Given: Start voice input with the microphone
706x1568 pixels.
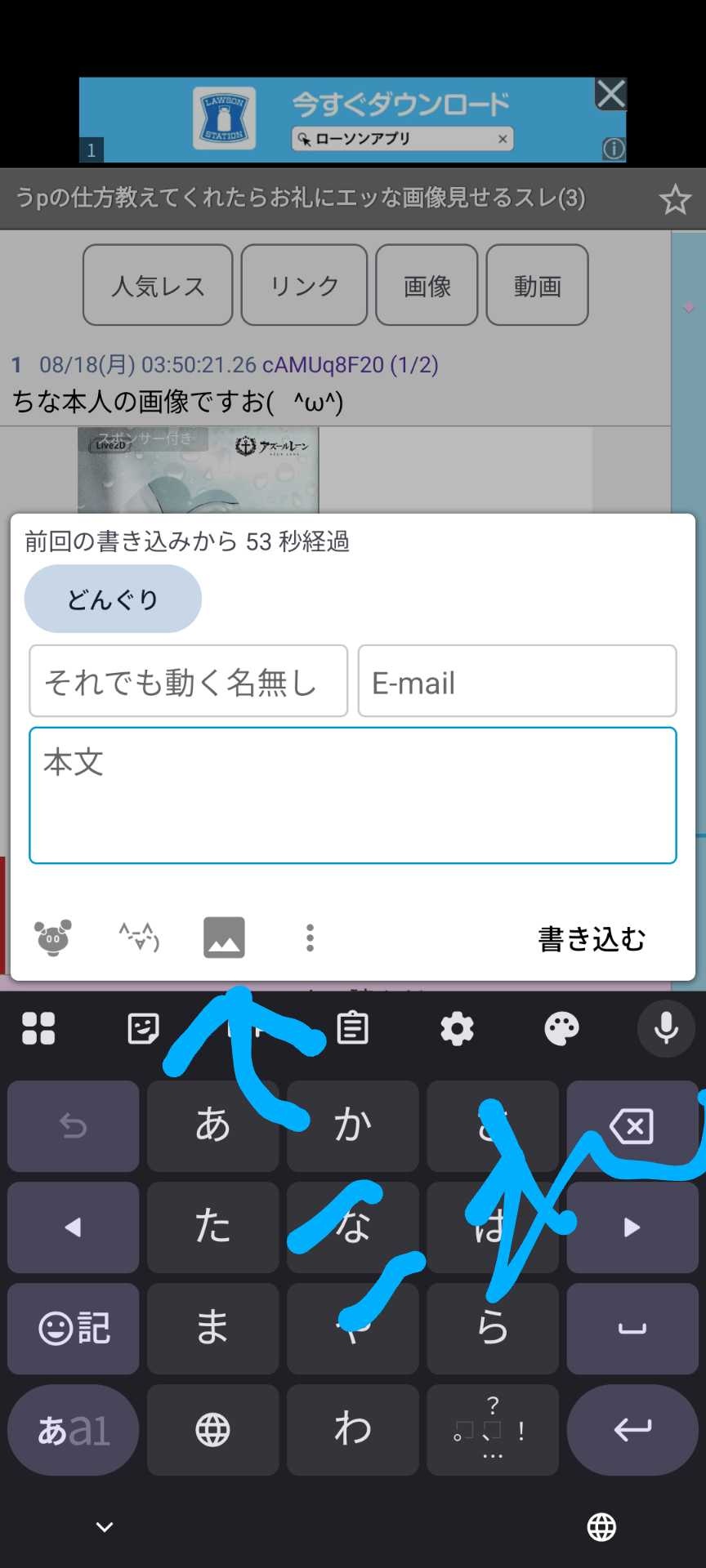Looking at the screenshot, I should point(666,1028).
